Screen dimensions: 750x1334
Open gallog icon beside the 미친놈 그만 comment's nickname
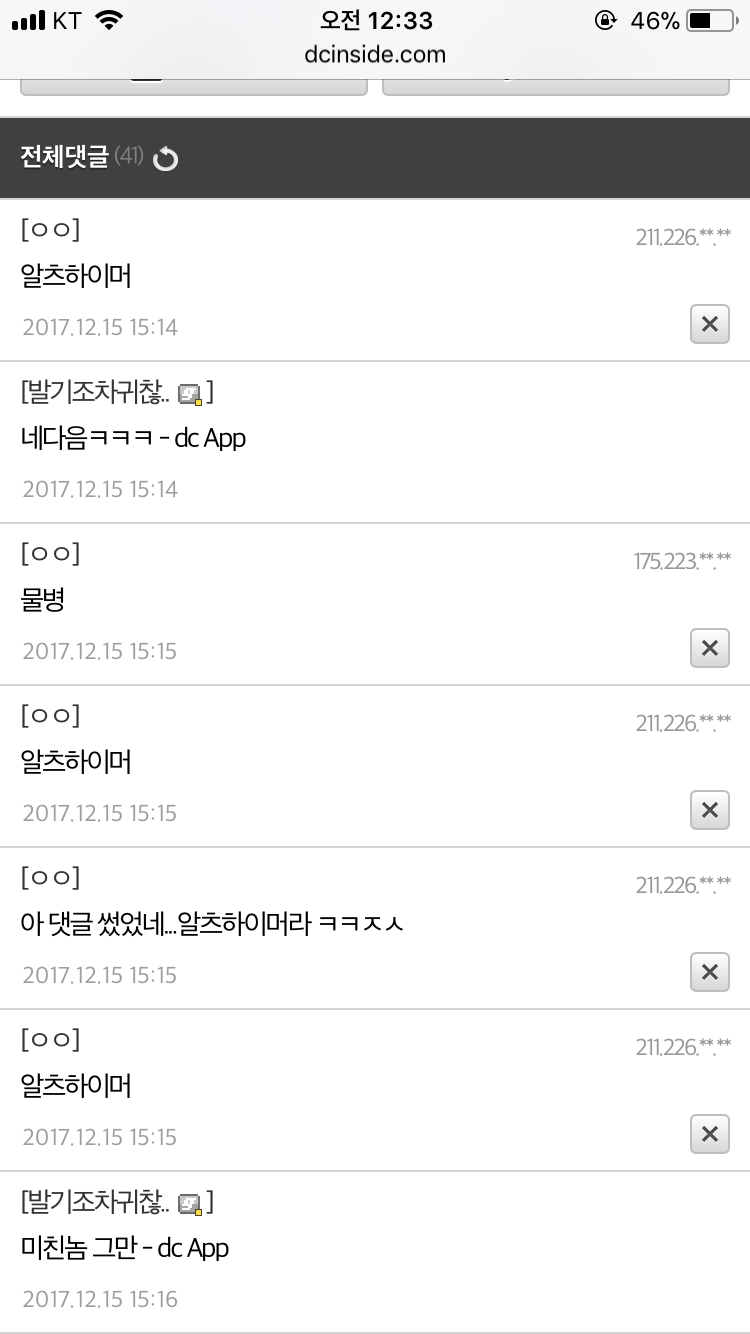pyautogui.click(x=190, y=1205)
